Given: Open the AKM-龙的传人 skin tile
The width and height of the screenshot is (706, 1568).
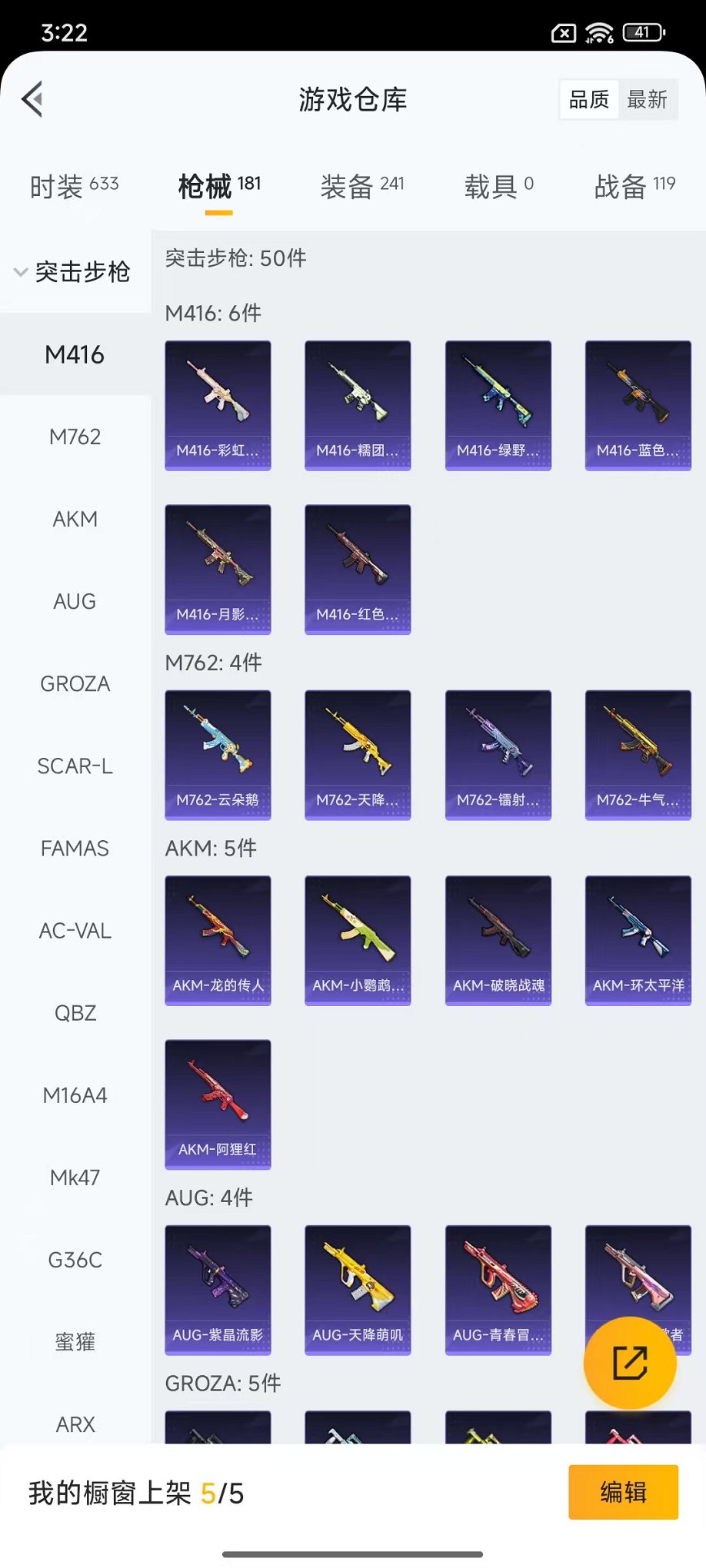Looking at the screenshot, I should pyautogui.click(x=218, y=940).
